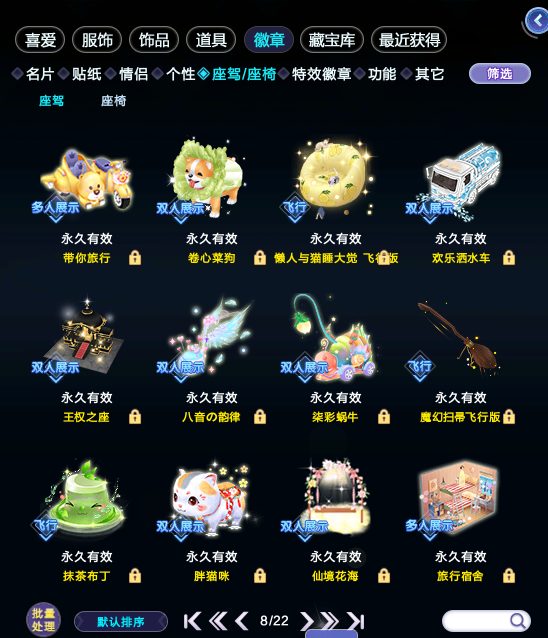Open the 筛选 filter button
The image size is (548, 638).
[x=500, y=74]
